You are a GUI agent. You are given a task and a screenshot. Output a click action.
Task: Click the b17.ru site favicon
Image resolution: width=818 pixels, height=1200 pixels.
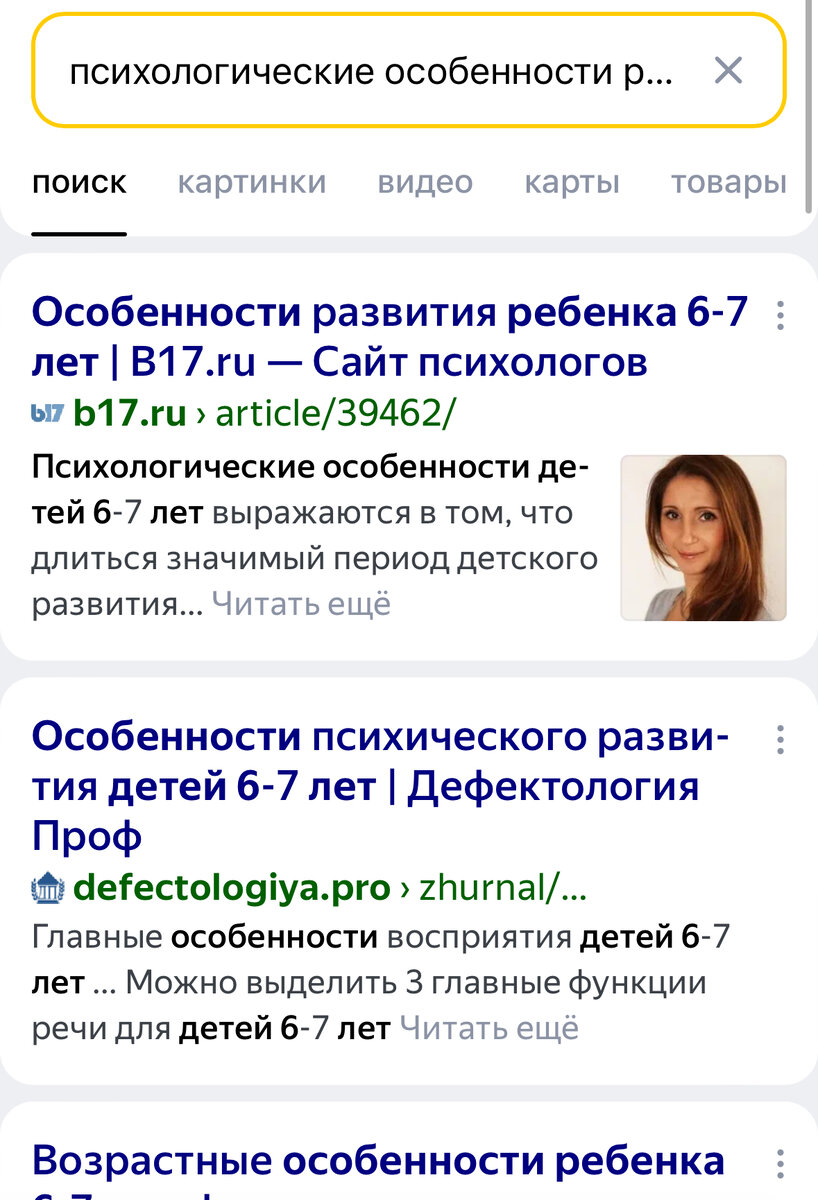46,411
